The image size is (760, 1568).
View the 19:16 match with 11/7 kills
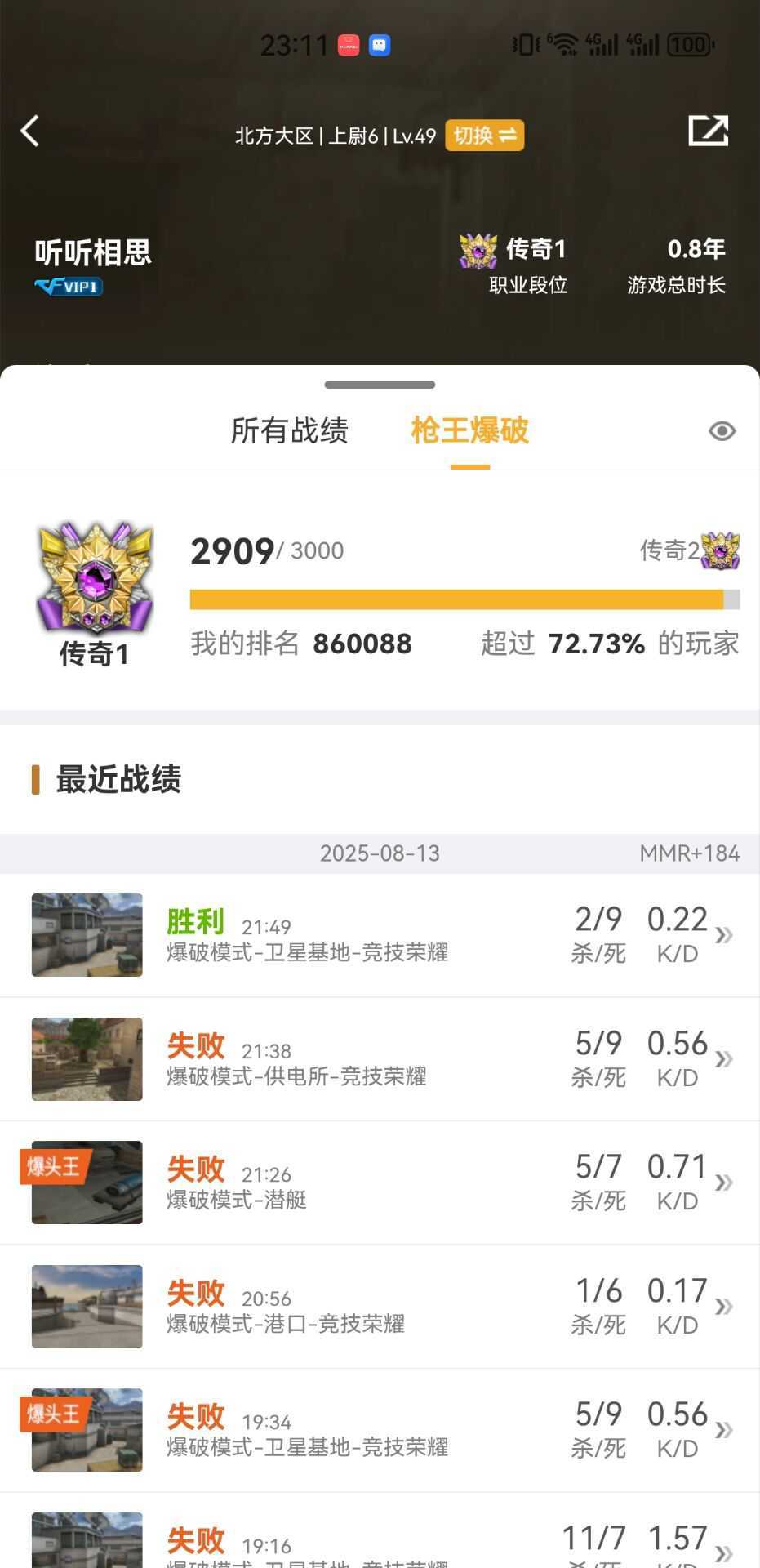click(x=380, y=1530)
